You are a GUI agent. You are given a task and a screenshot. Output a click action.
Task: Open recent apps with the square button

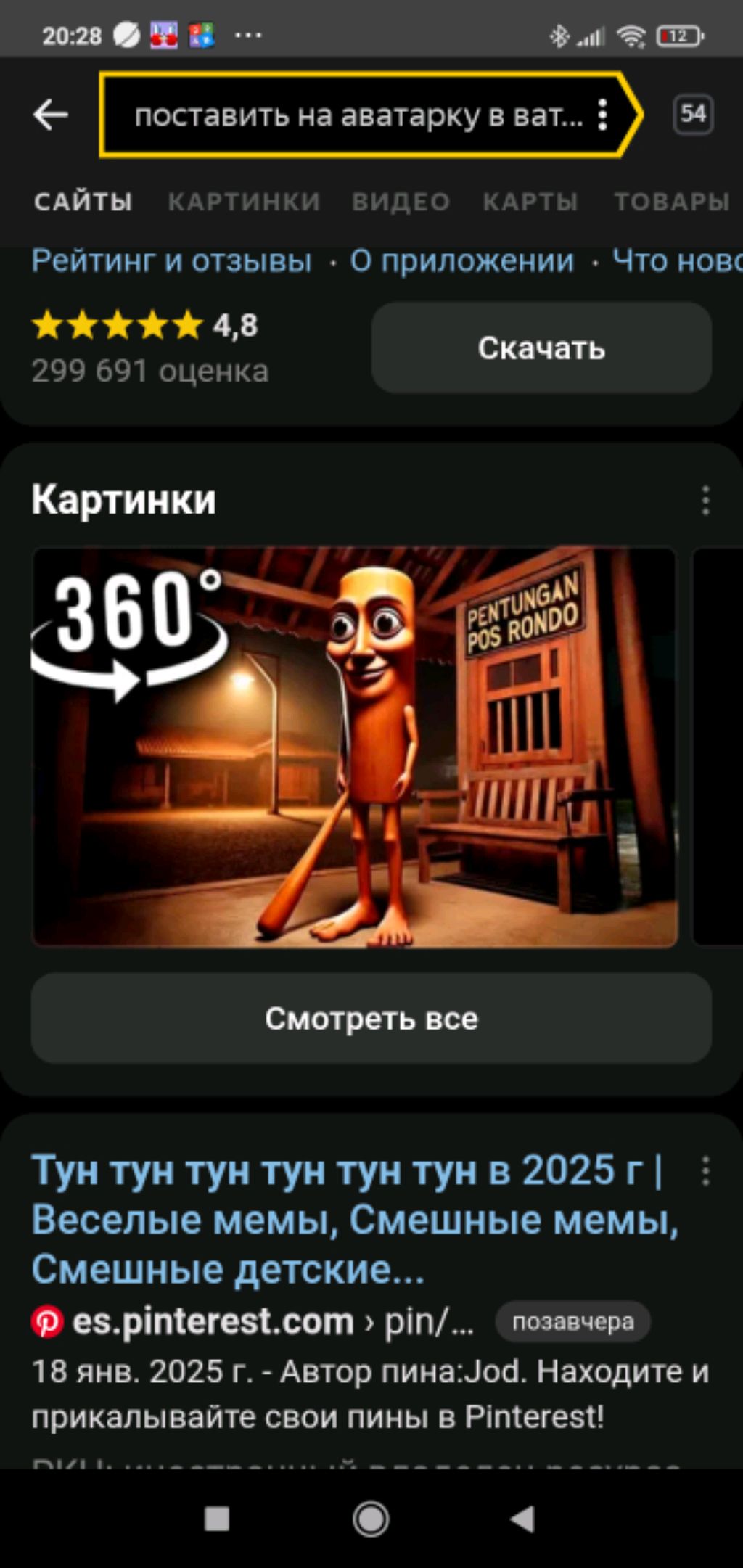pyautogui.click(x=217, y=1519)
